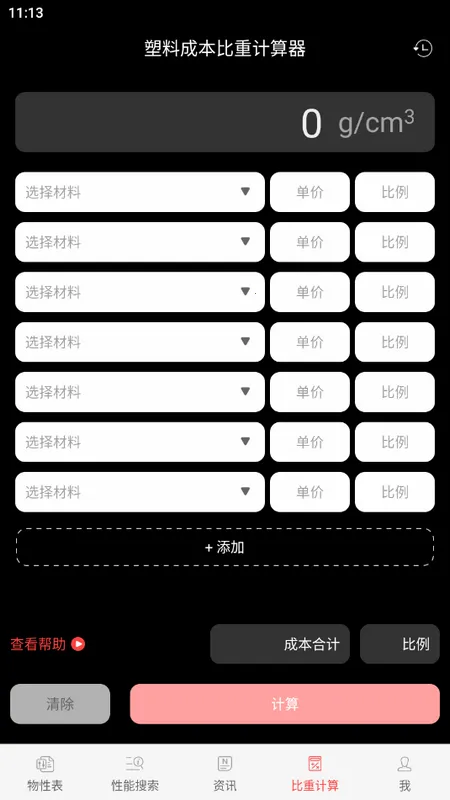The height and width of the screenshot is (800, 450).
Task: Tap the 比例 field in the first row
Action: coord(395,192)
